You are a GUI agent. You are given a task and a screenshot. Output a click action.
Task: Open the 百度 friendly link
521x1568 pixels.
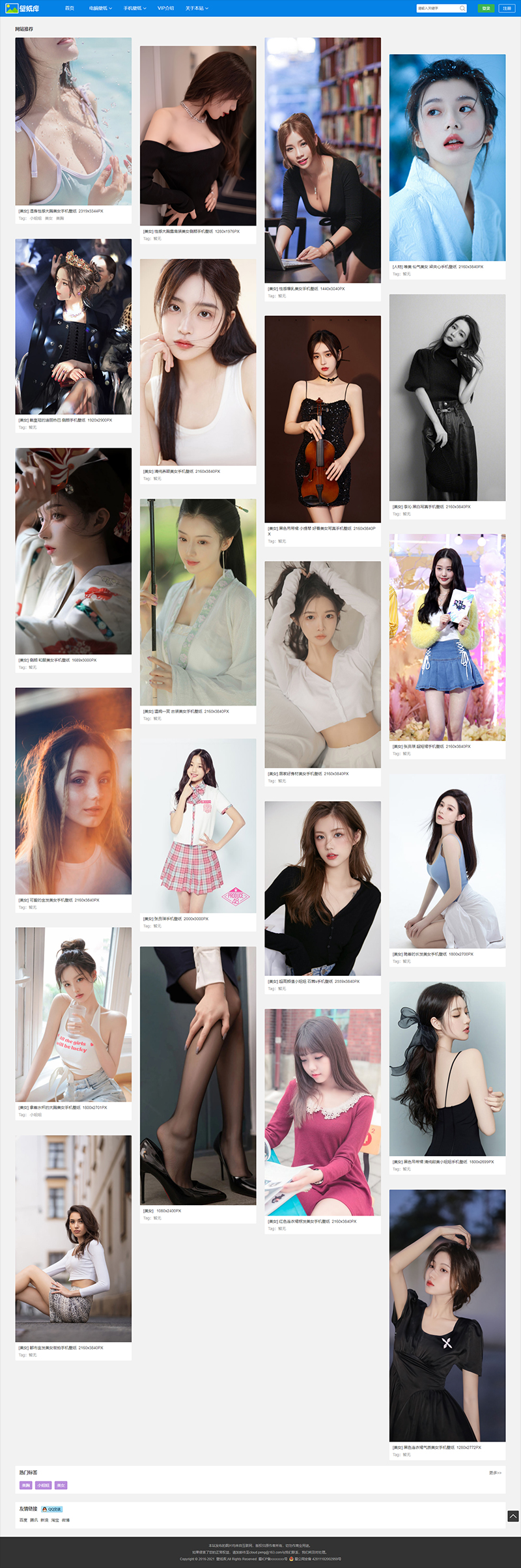tap(23, 1520)
